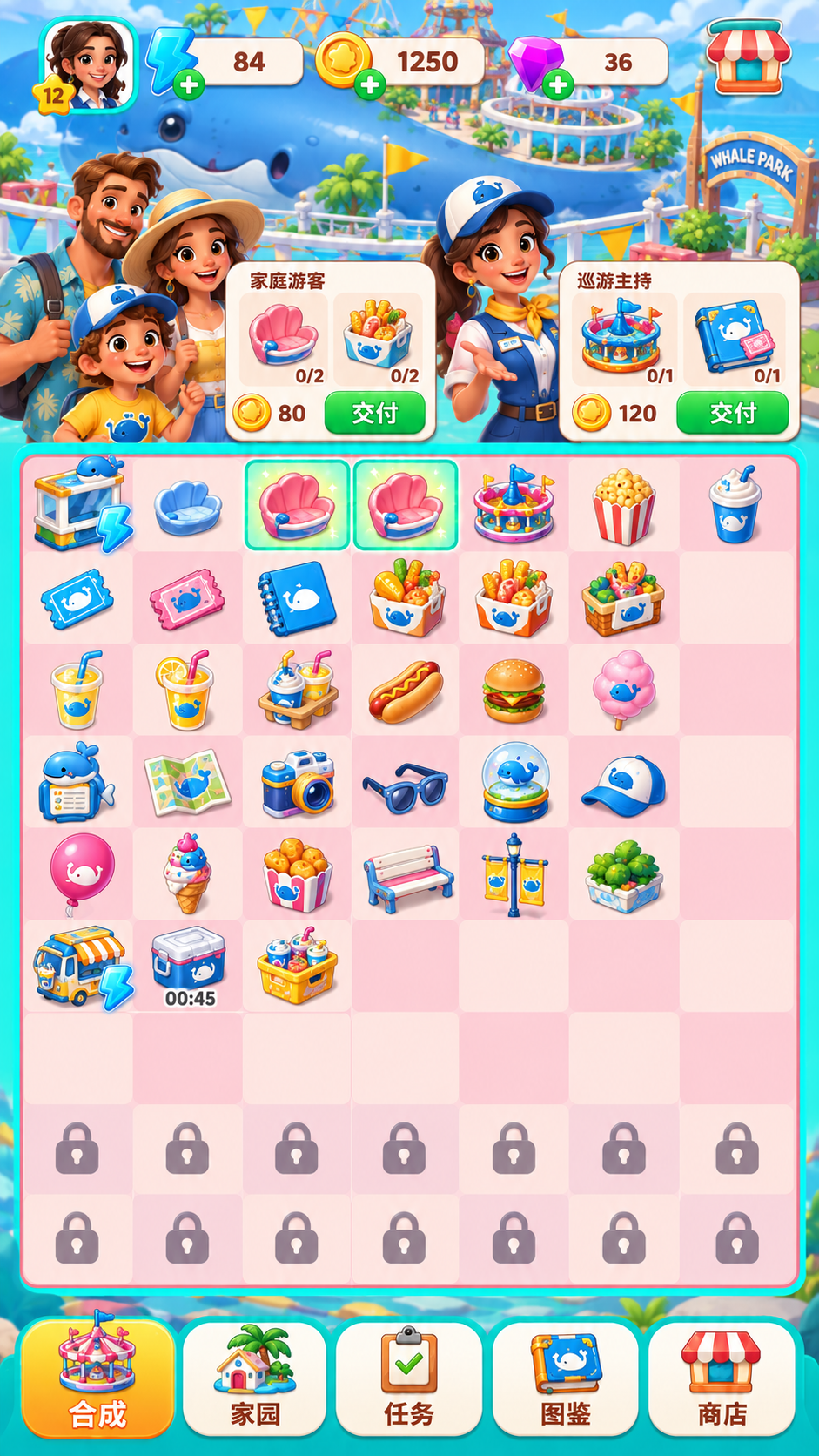
Task: Select the carousel item on the board
Action: pos(514,504)
